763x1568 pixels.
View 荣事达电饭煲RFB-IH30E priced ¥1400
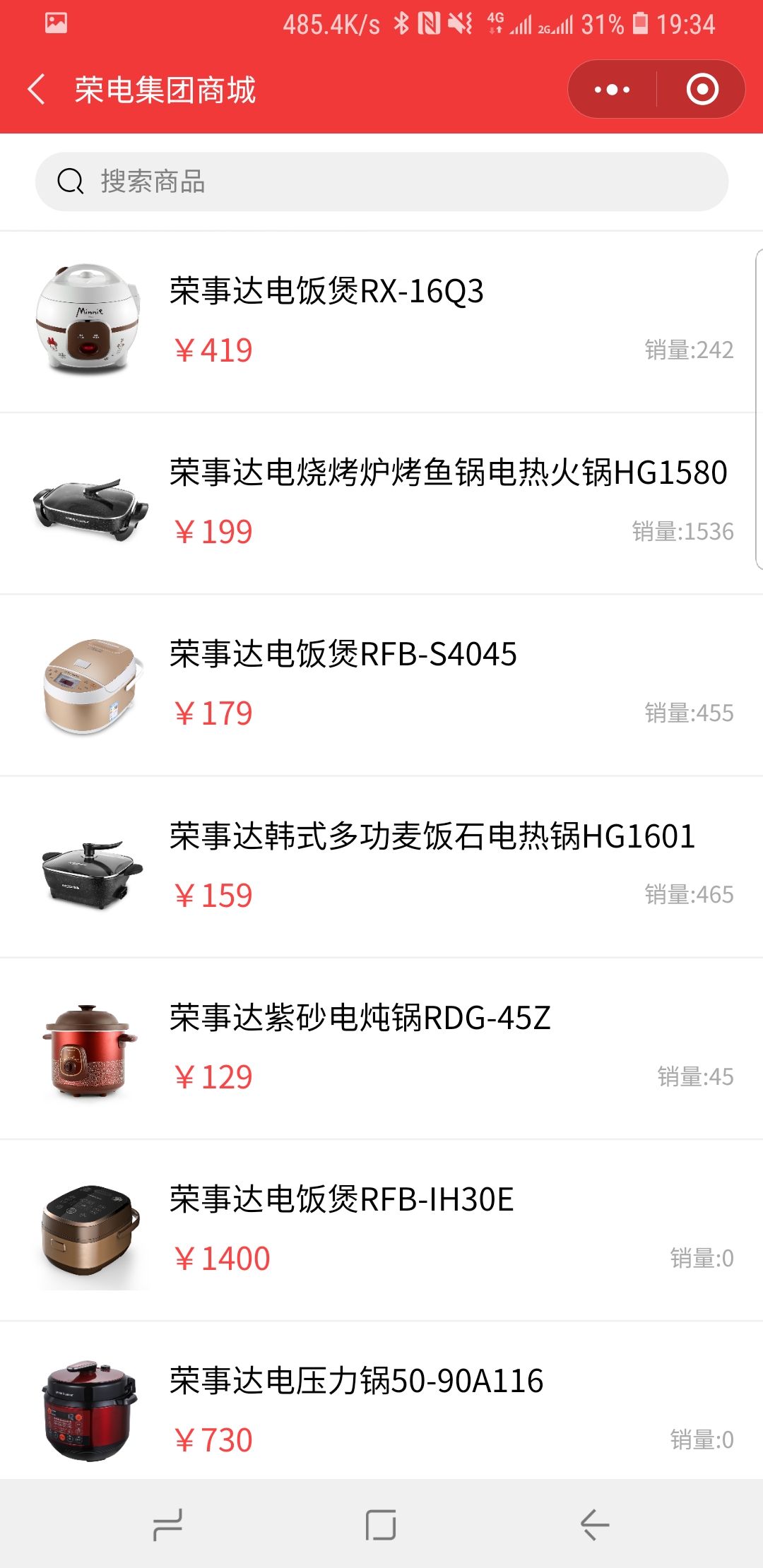coord(381,1230)
